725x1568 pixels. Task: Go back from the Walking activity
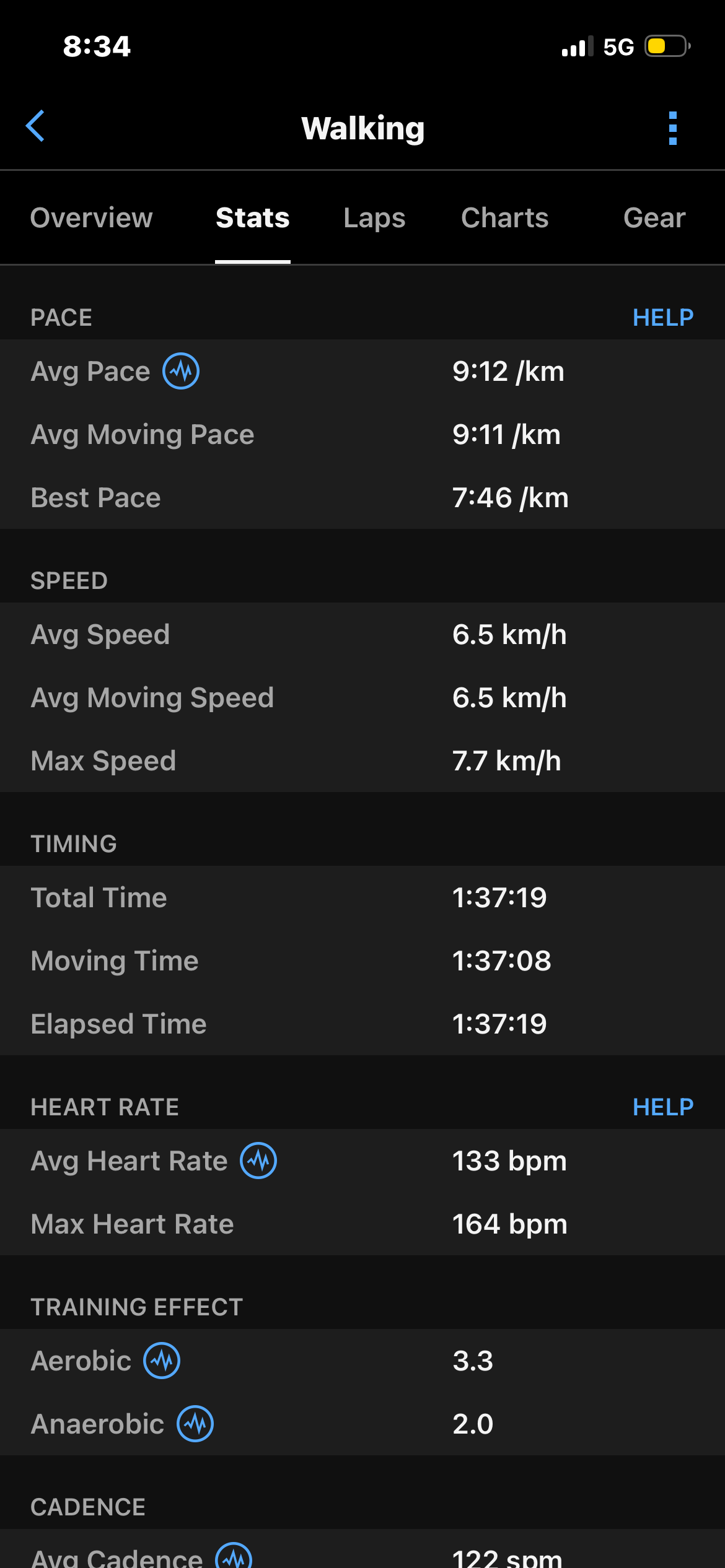36,126
